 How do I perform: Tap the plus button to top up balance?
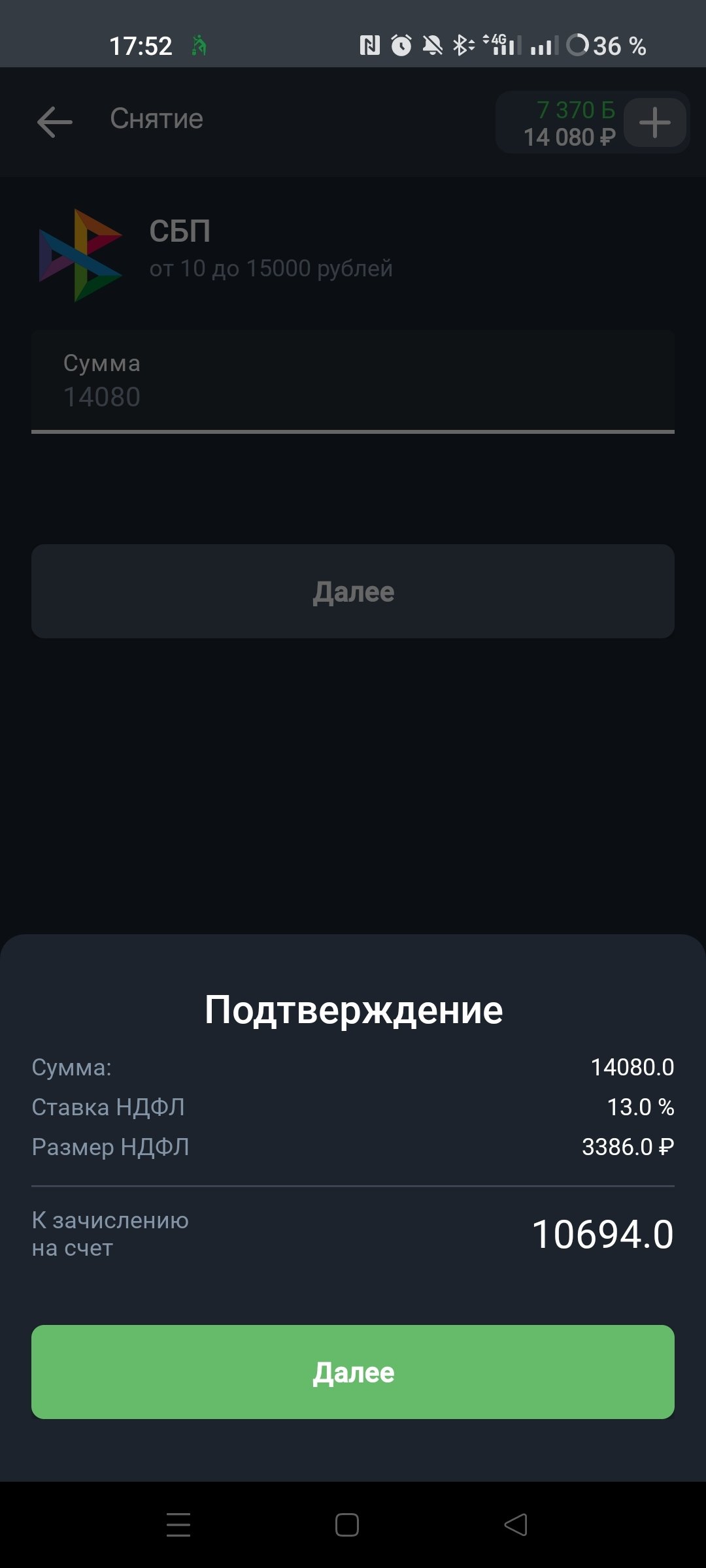tap(654, 123)
